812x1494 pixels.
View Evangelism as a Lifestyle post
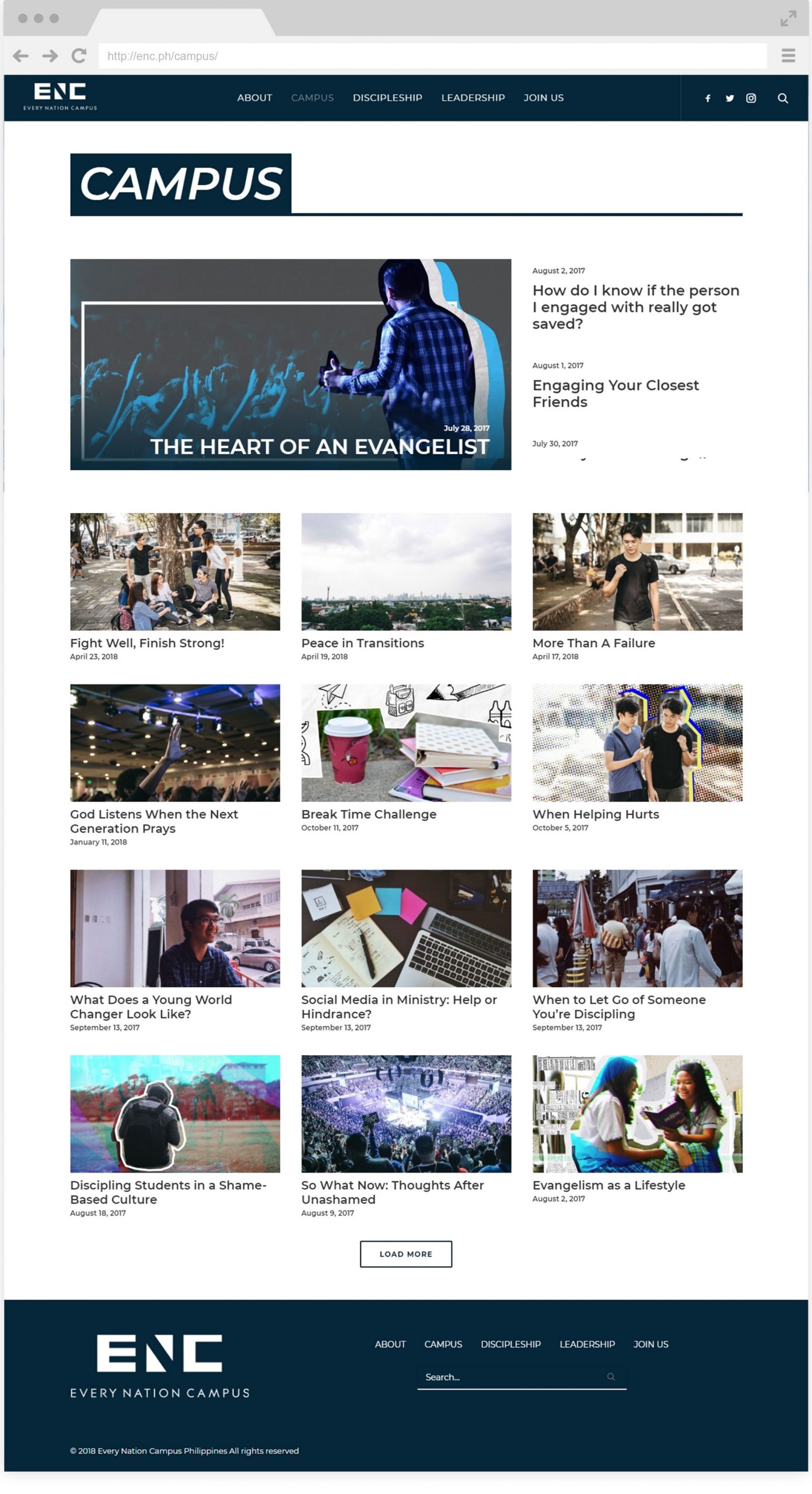(608, 1185)
